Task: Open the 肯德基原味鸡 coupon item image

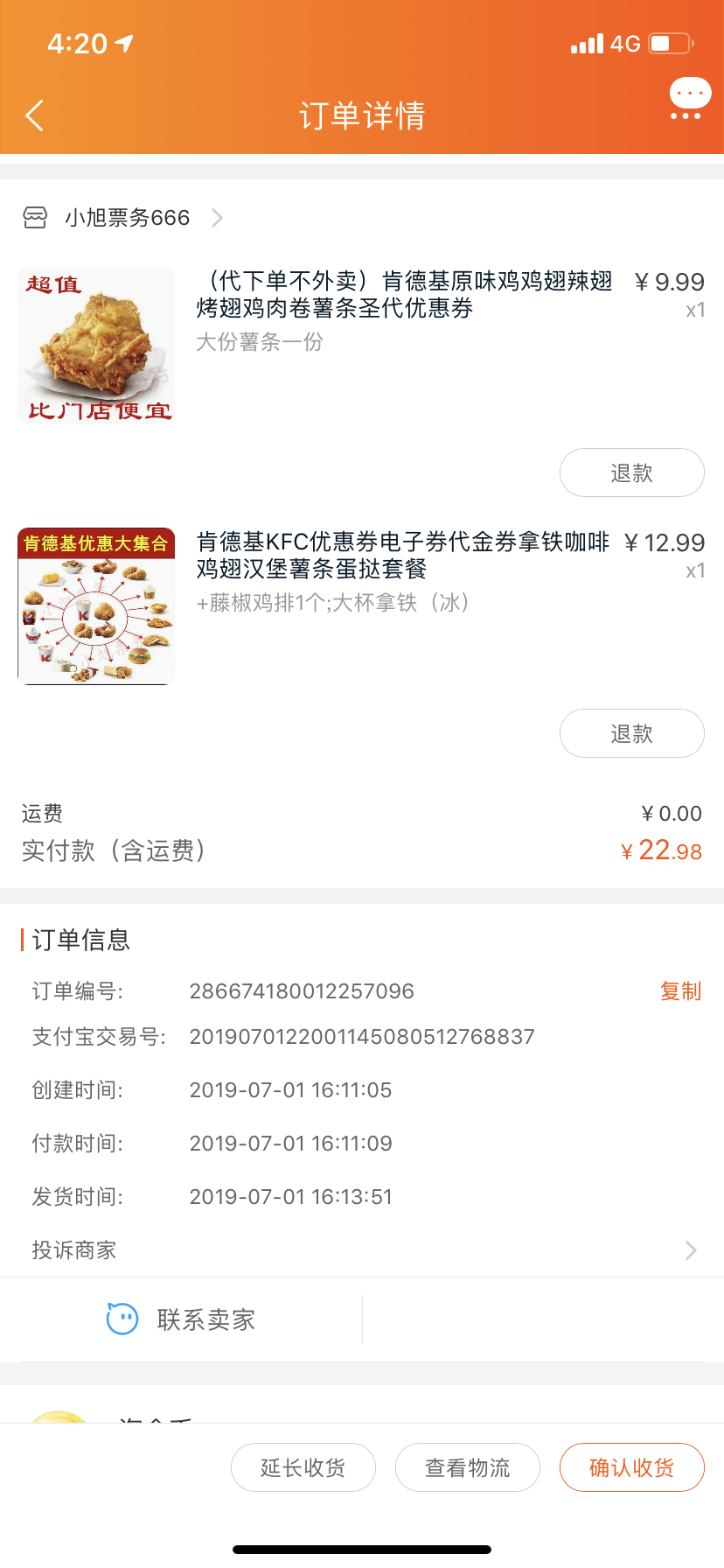Action: click(96, 346)
